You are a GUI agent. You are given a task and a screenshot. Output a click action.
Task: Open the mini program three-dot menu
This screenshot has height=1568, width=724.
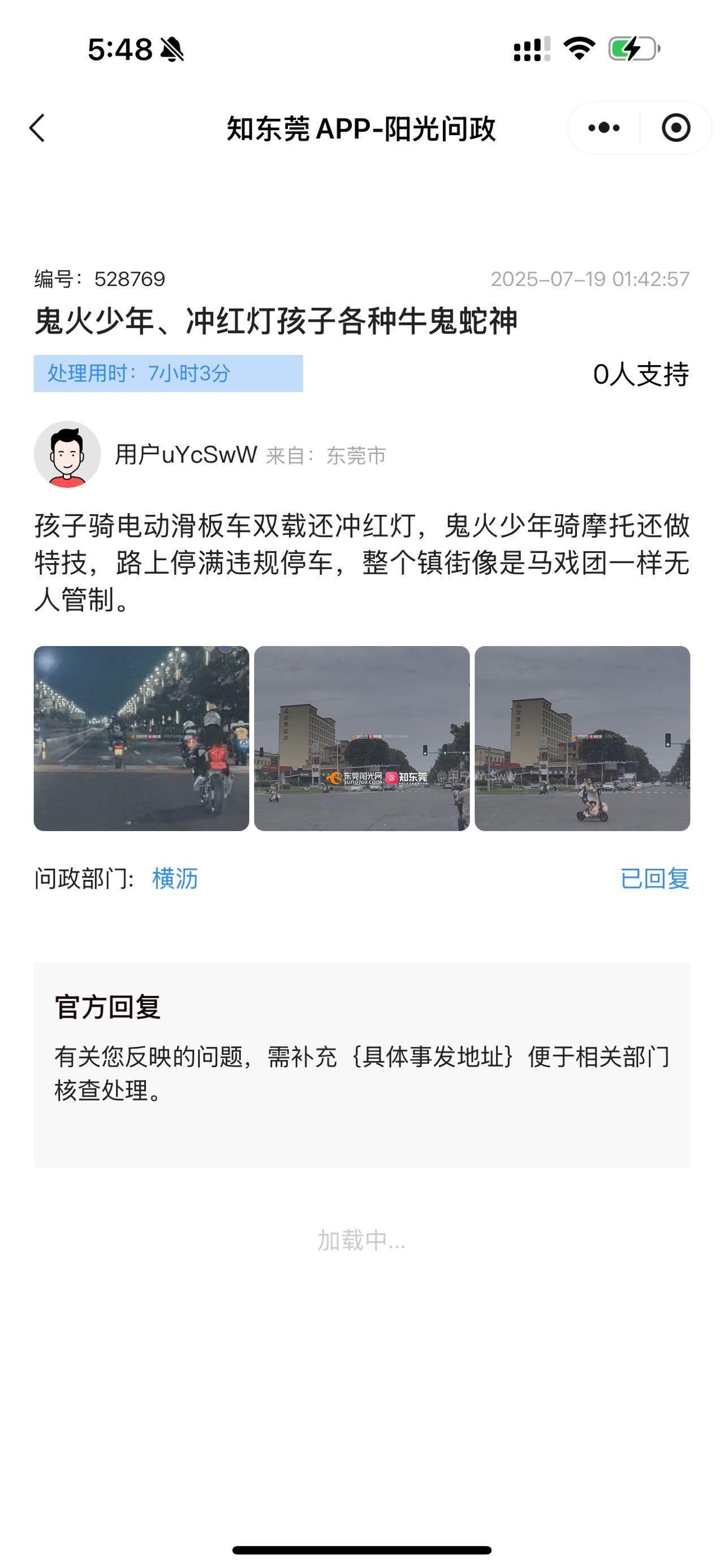(x=604, y=128)
